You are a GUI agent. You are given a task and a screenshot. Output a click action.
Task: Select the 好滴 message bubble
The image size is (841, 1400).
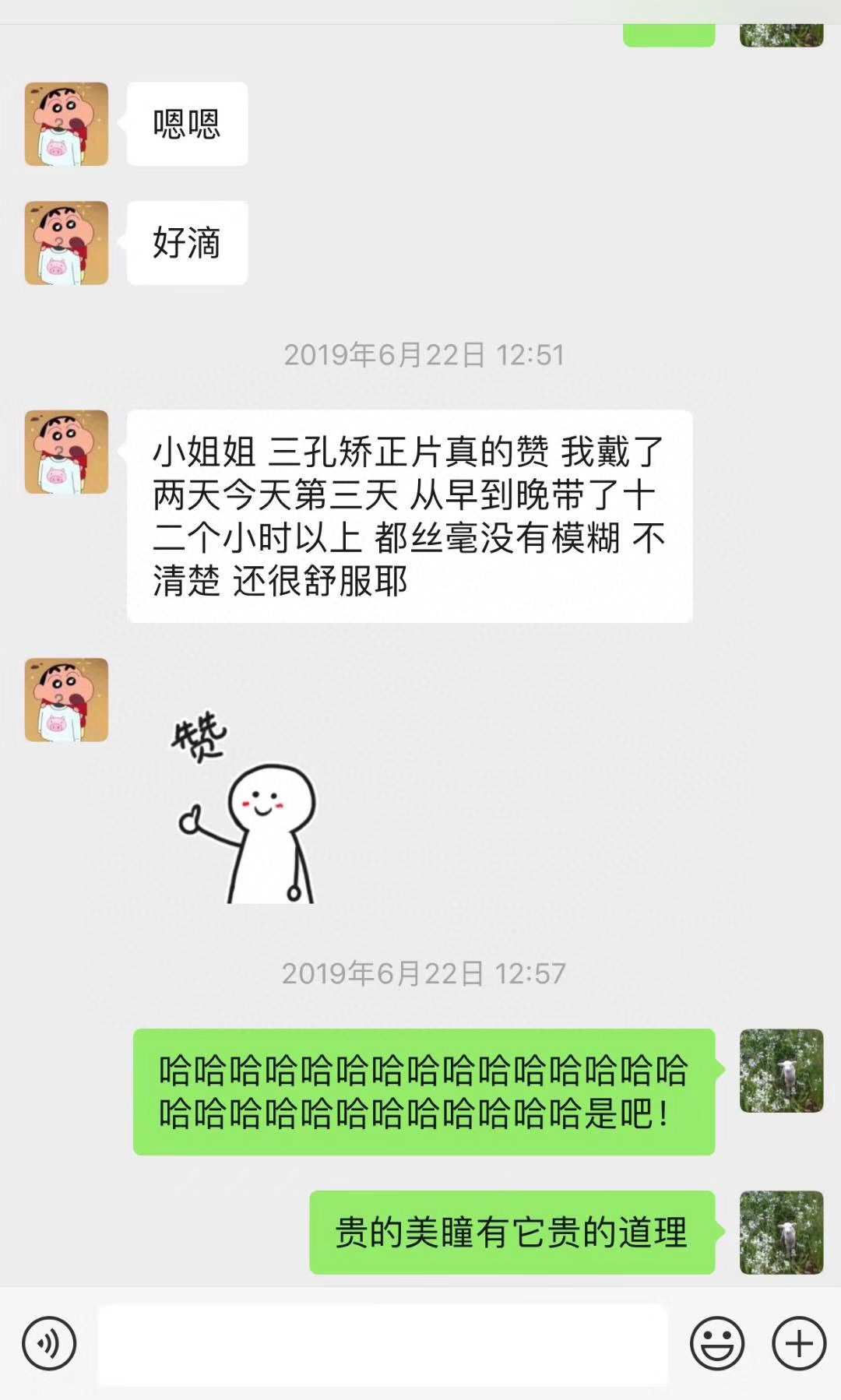pos(187,244)
